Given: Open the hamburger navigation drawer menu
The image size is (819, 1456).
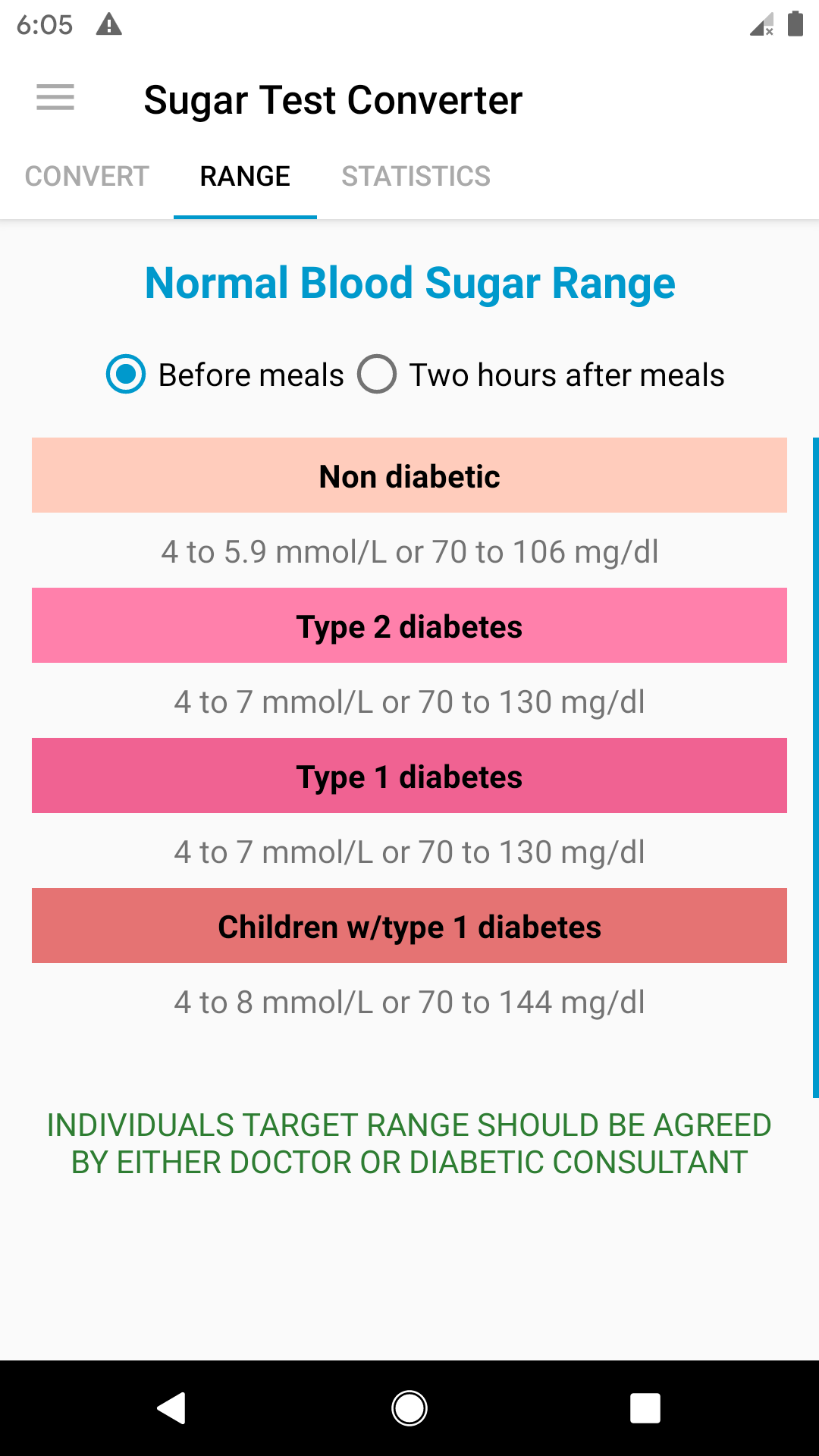Looking at the screenshot, I should [x=55, y=98].
